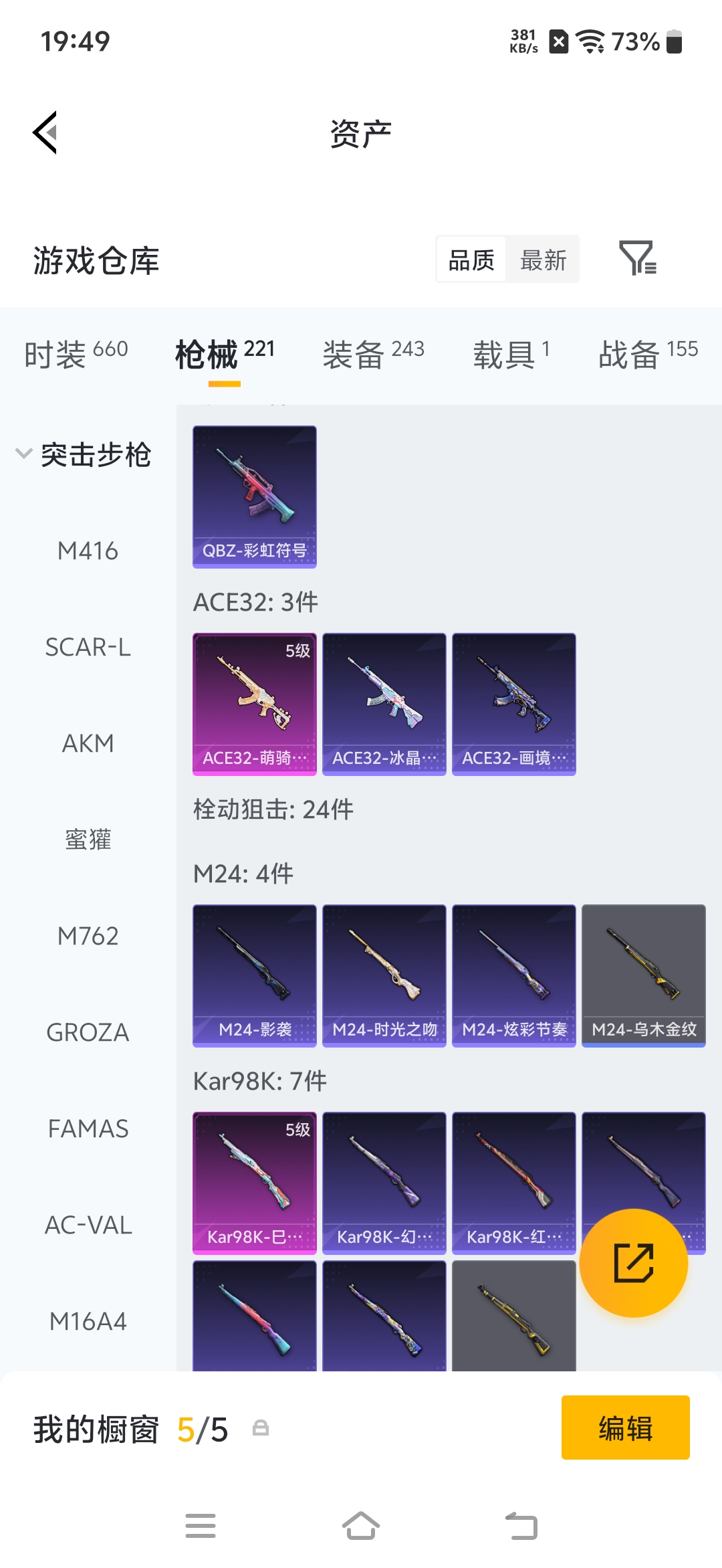Image resolution: width=722 pixels, height=1568 pixels.
Task: Open the navigation menu icon at bottom left
Action: tap(200, 1527)
